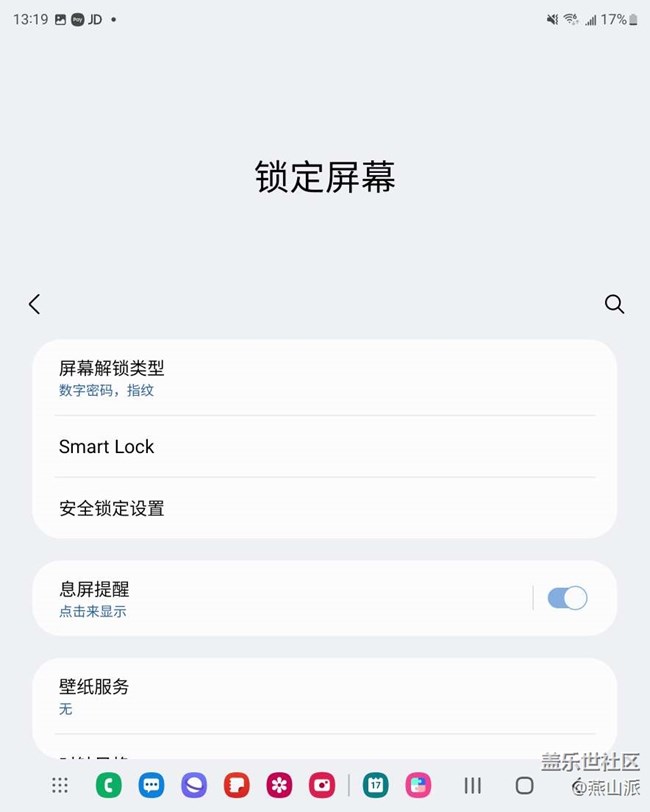Launch the Camera app from the taskbar
This screenshot has width=650, height=812.
point(322,786)
